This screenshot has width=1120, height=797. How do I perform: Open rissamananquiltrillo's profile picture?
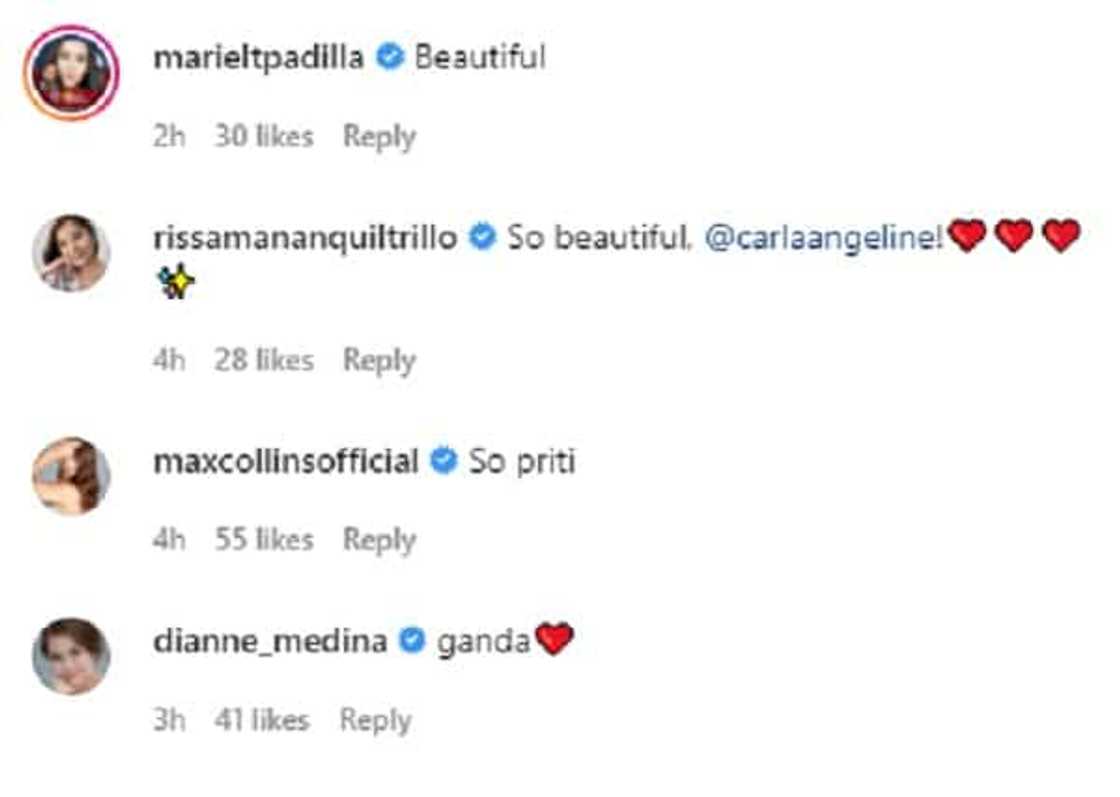pyautogui.click(x=71, y=253)
